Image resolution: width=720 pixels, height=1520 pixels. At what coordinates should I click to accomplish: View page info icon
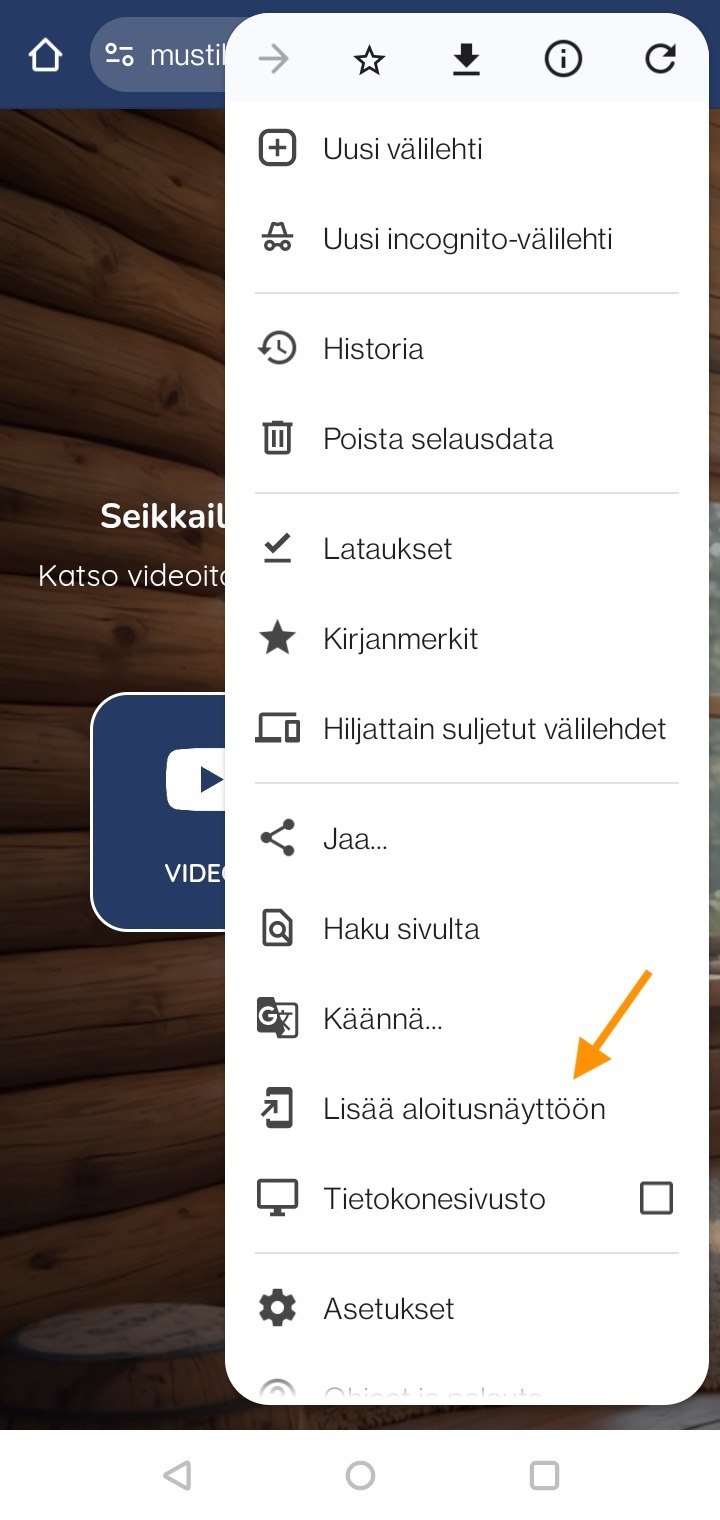click(x=563, y=61)
